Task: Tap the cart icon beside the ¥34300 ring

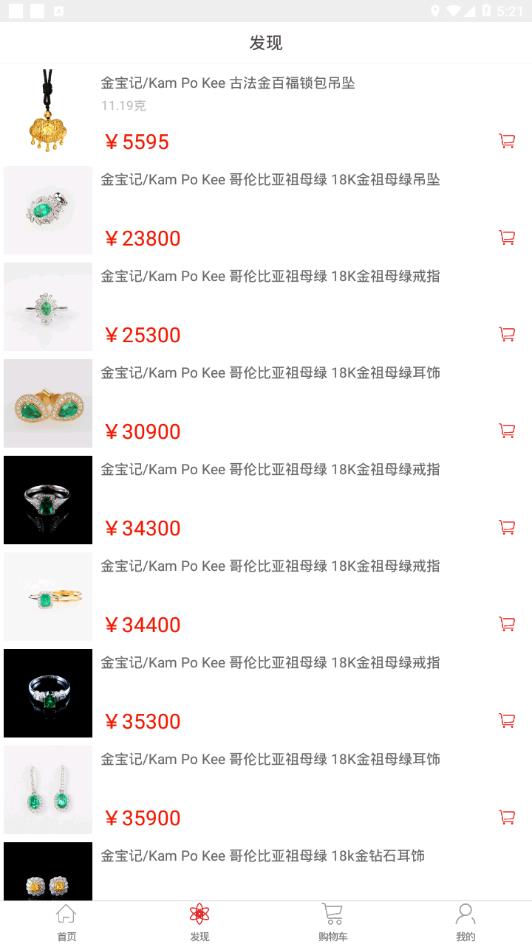Action: pyautogui.click(x=507, y=527)
